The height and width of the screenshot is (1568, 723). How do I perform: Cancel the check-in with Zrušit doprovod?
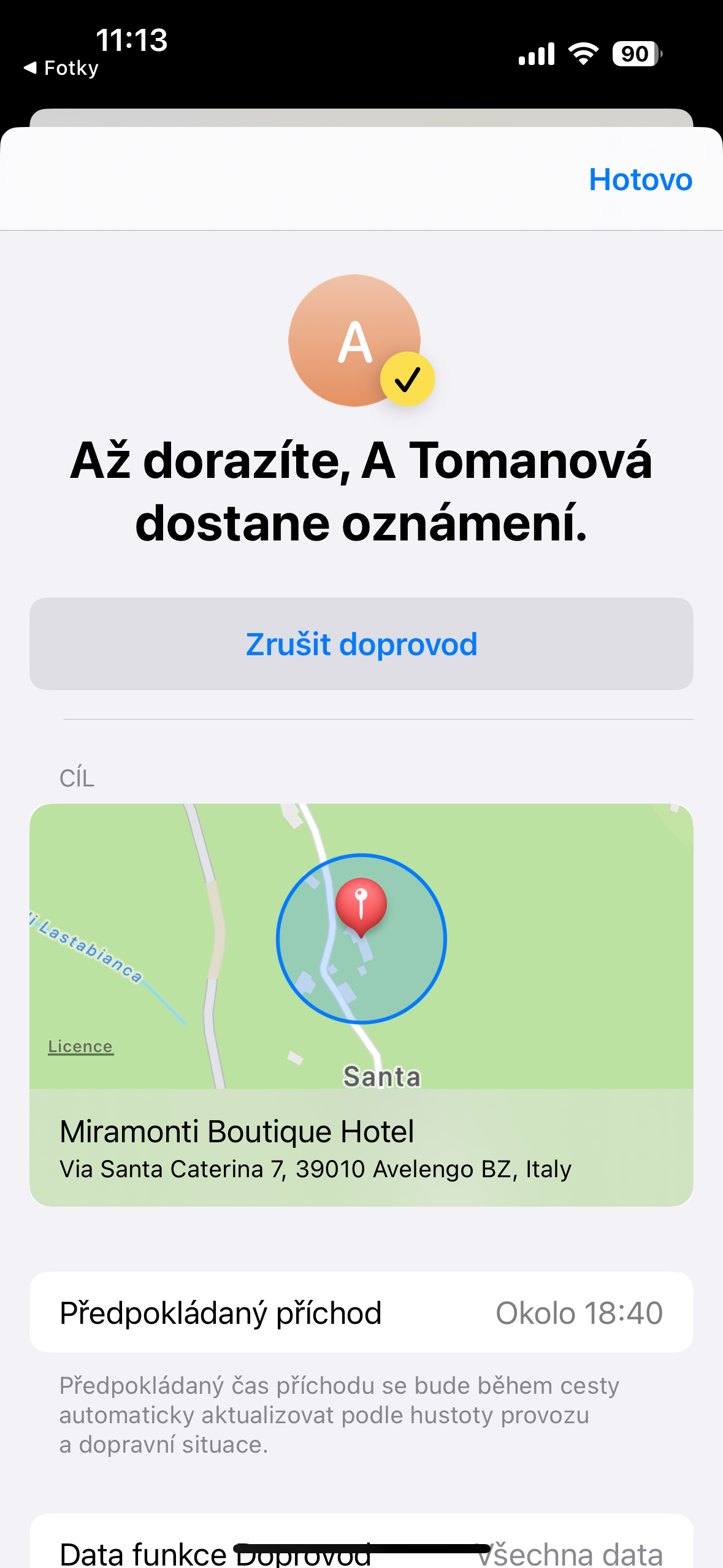coord(361,644)
